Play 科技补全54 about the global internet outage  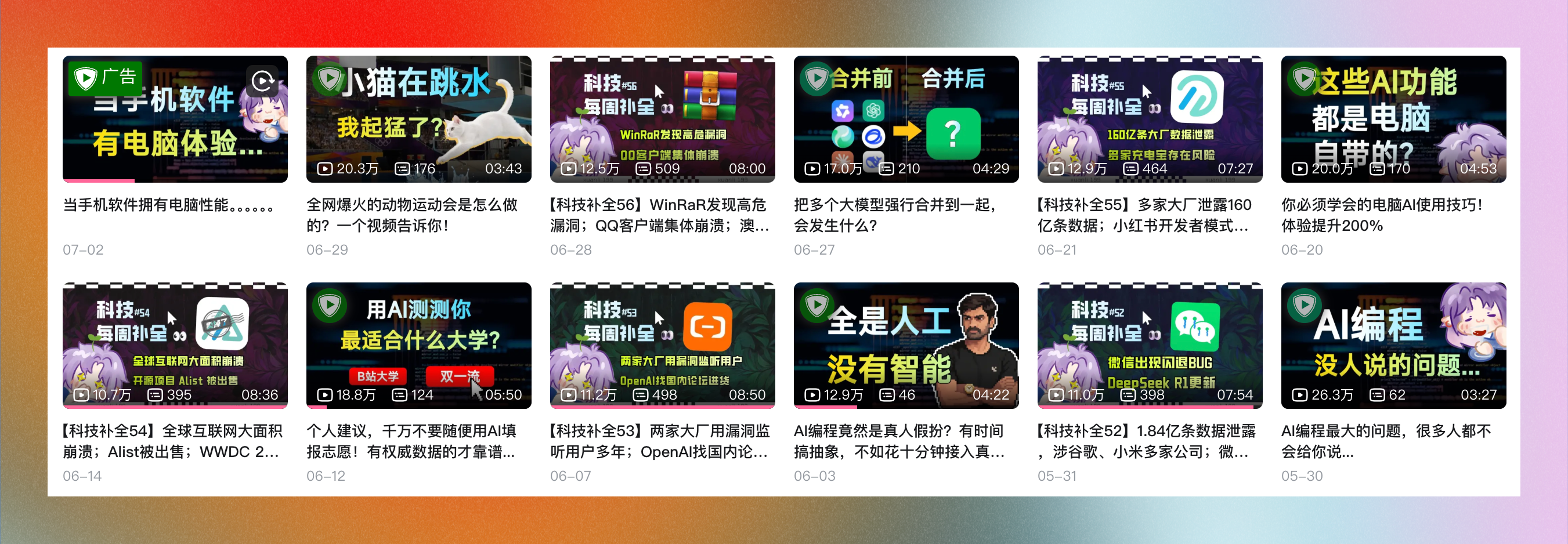[x=175, y=345]
